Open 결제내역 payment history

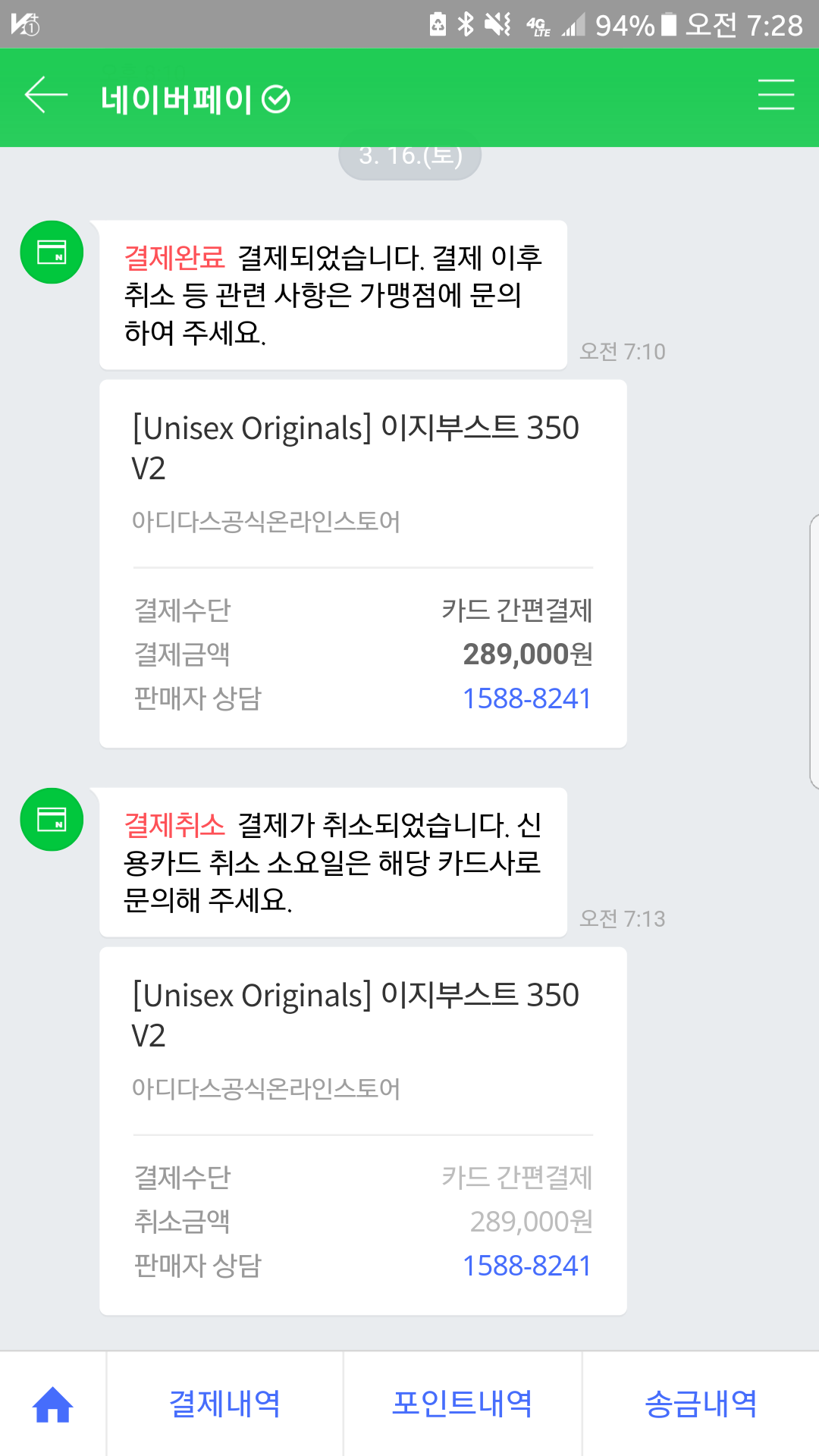point(224,1404)
